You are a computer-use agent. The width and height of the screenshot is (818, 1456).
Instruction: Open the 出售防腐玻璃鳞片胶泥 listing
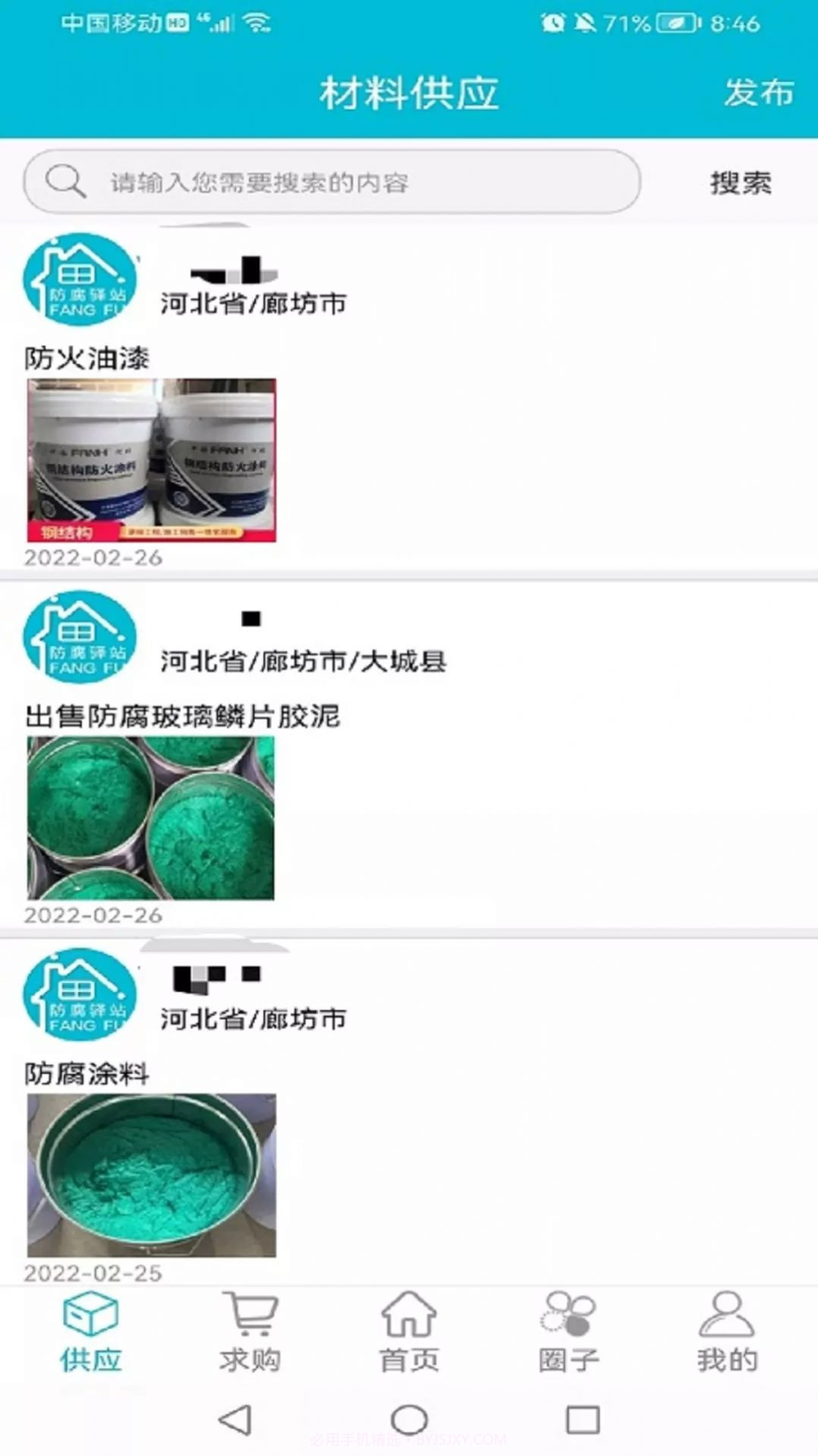pos(182,715)
